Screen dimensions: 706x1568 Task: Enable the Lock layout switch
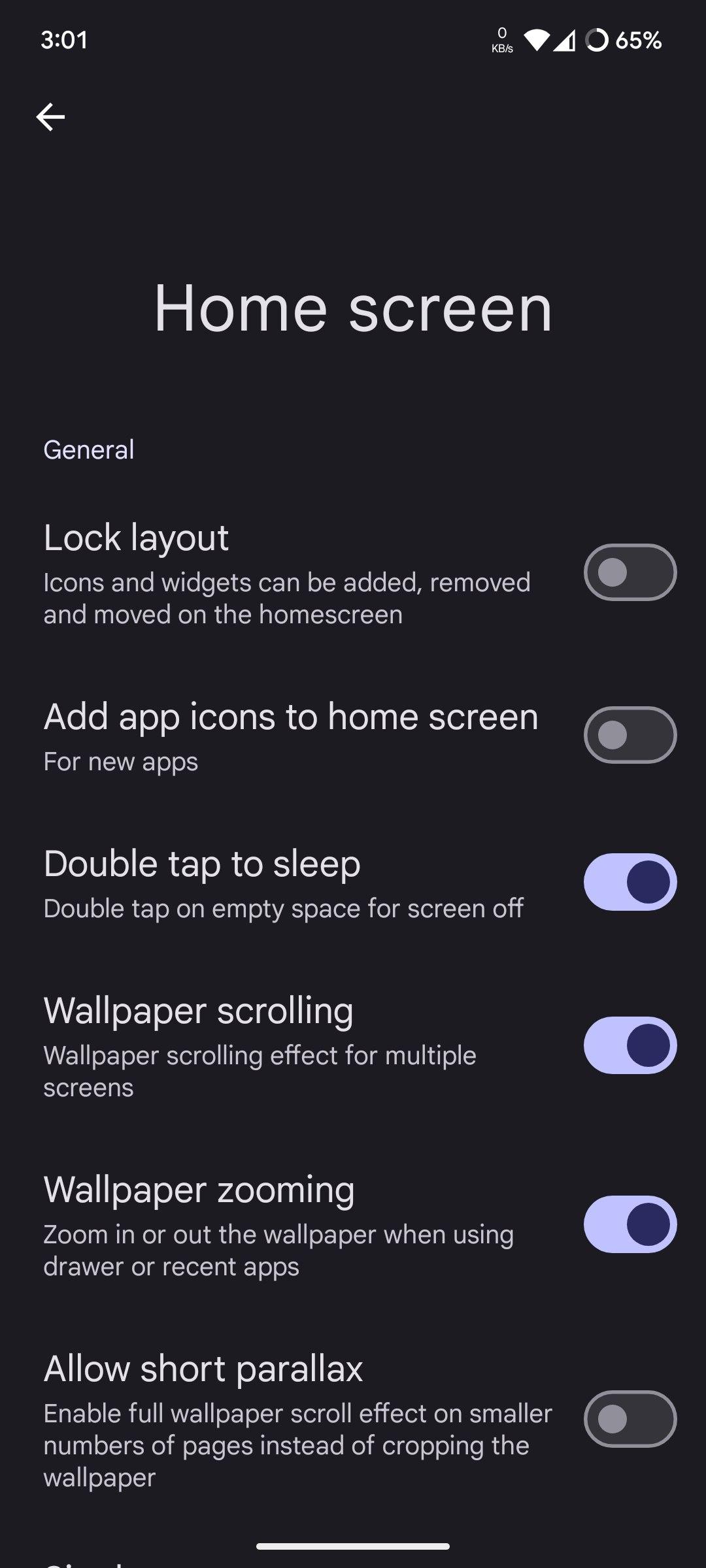[x=630, y=572]
